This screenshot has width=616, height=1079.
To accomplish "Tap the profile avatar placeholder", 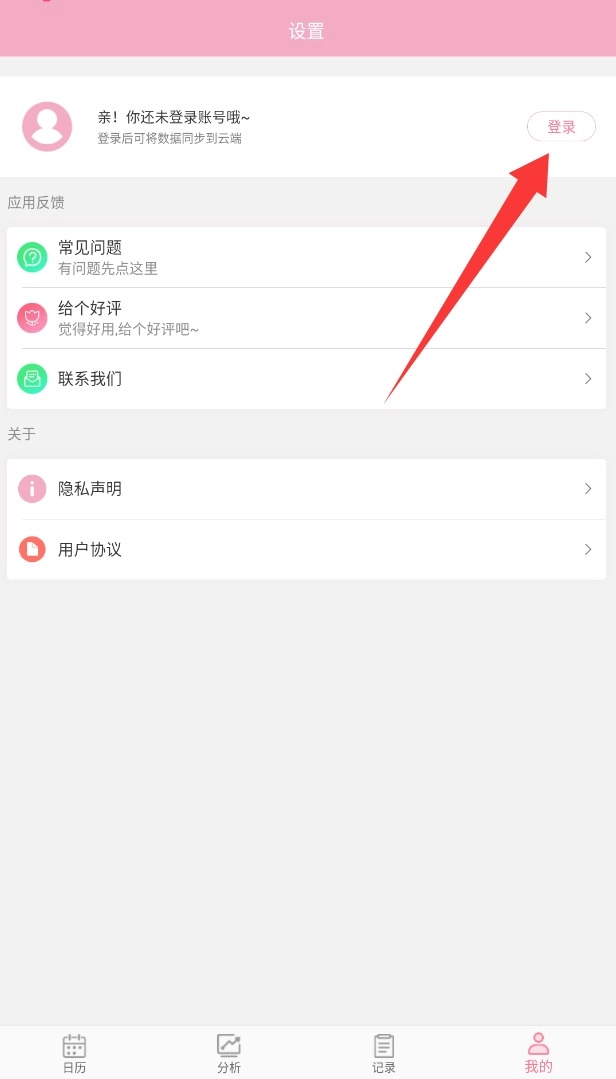I will click(x=47, y=127).
